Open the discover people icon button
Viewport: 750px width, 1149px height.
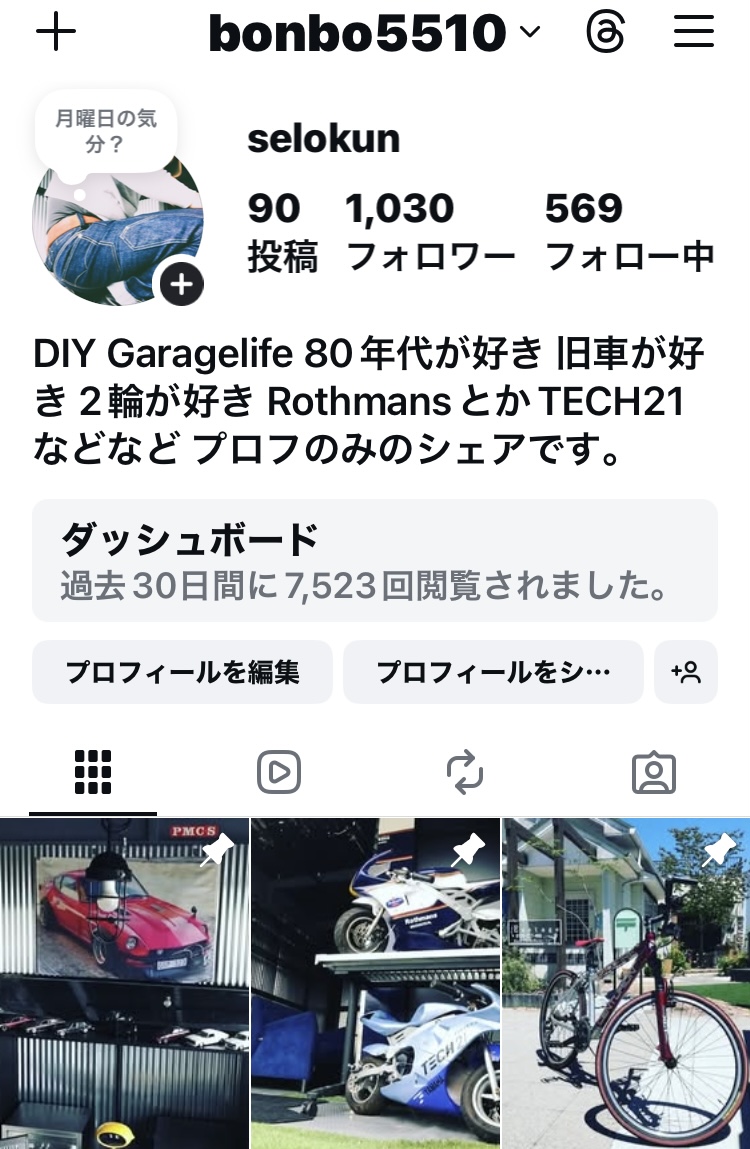point(686,672)
